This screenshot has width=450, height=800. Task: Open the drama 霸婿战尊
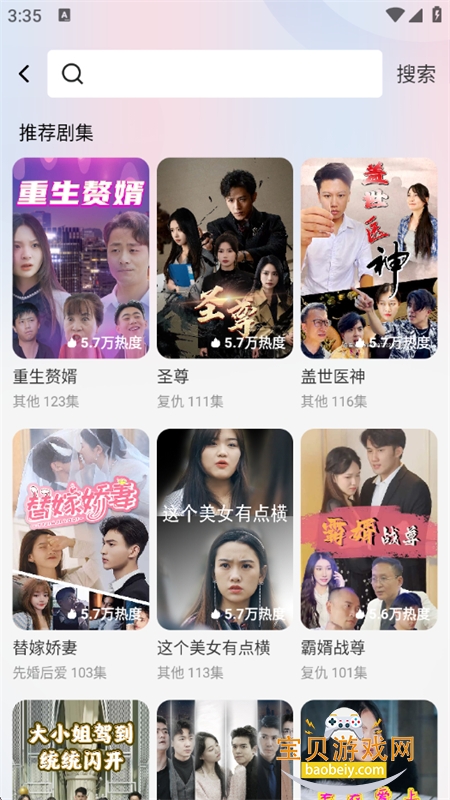coord(369,529)
